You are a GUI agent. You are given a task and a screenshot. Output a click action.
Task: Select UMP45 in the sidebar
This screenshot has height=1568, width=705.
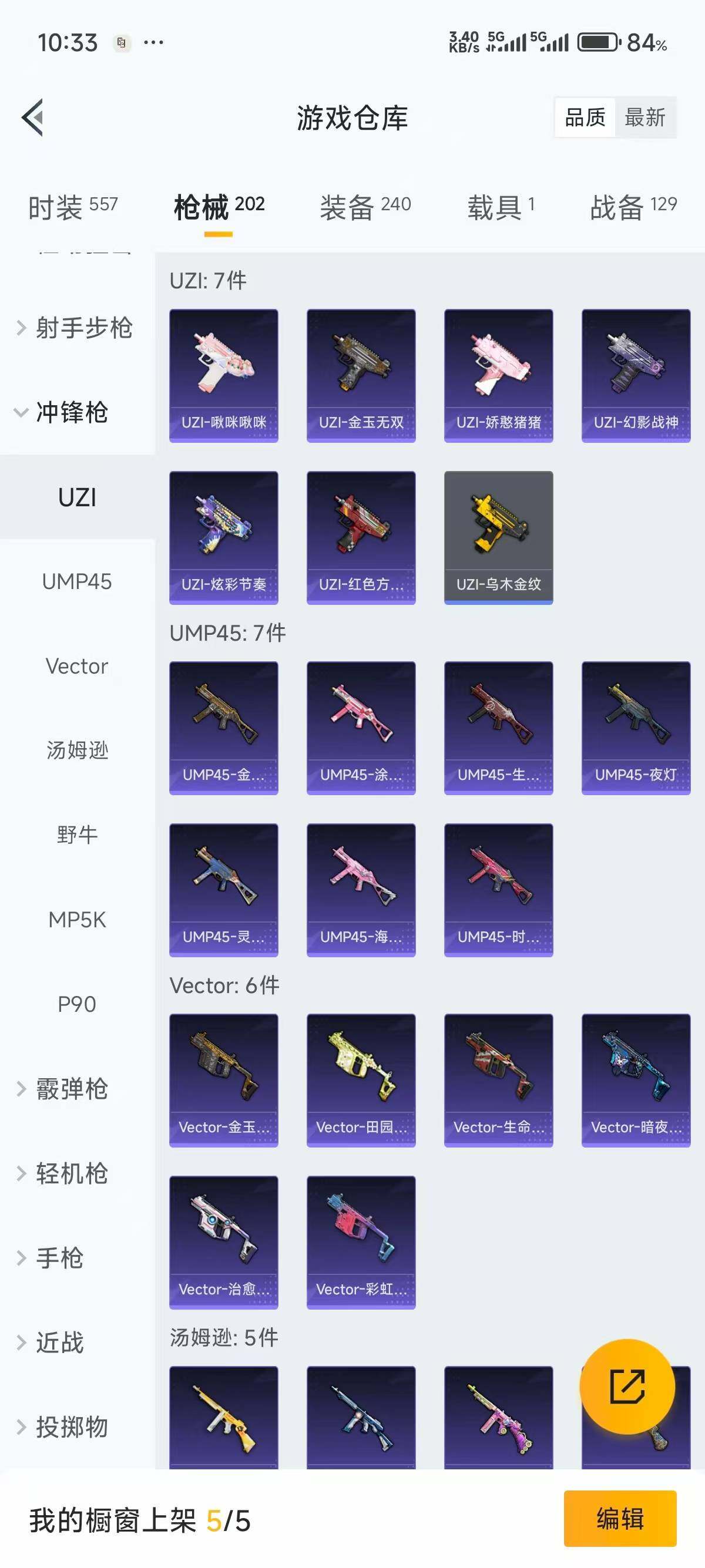77,581
